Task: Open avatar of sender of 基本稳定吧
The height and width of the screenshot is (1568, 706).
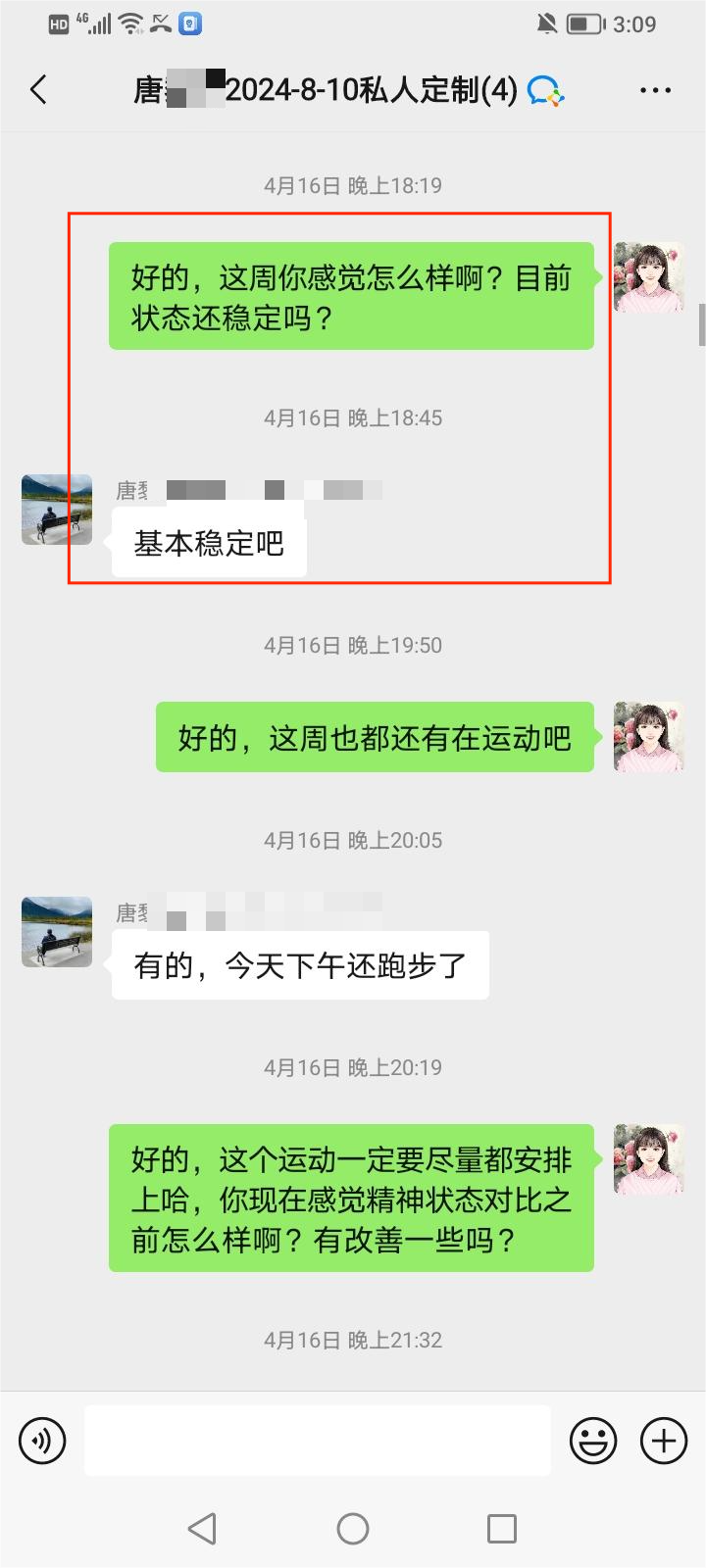Action: [57, 510]
